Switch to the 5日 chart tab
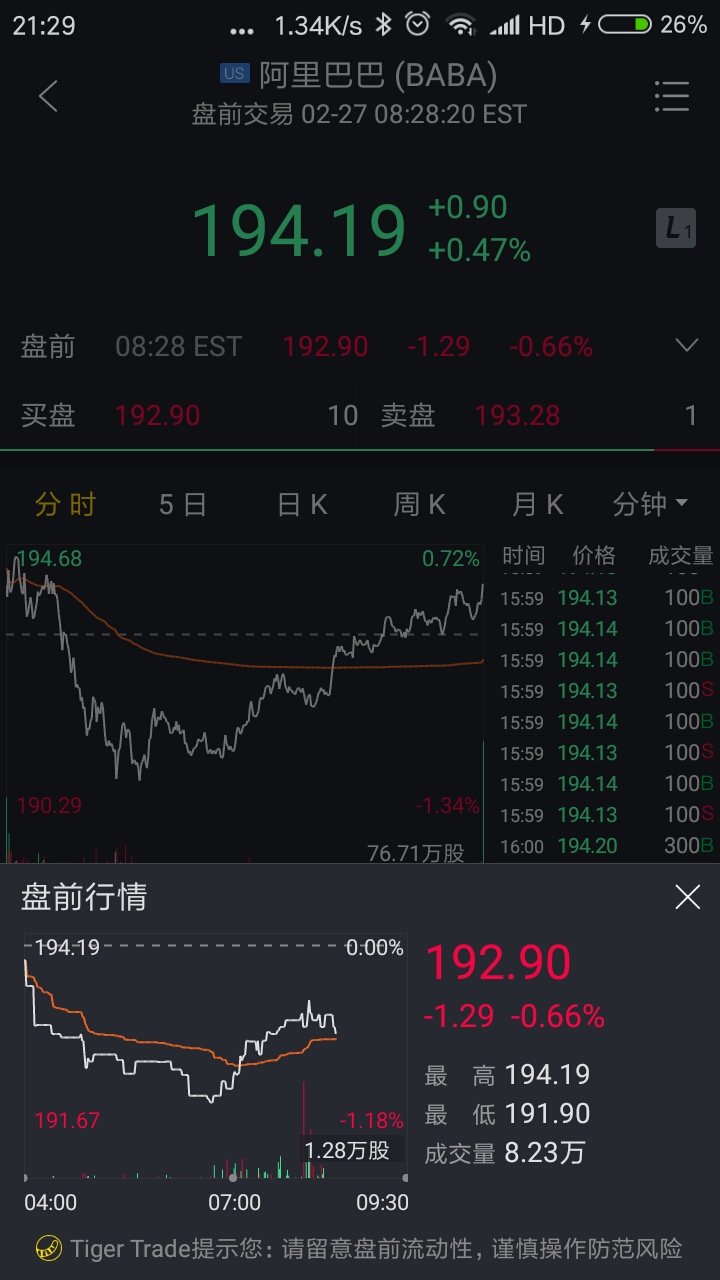The height and width of the screenshot is (1280, 720). pos(182,504)
